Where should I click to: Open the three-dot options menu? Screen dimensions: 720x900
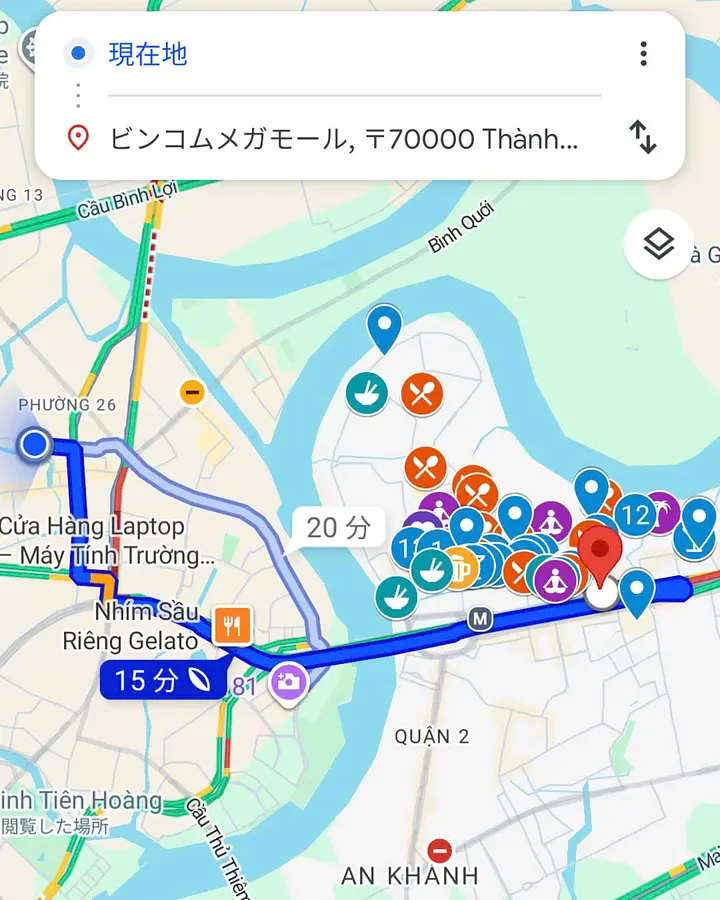click(x=643, y=54)
